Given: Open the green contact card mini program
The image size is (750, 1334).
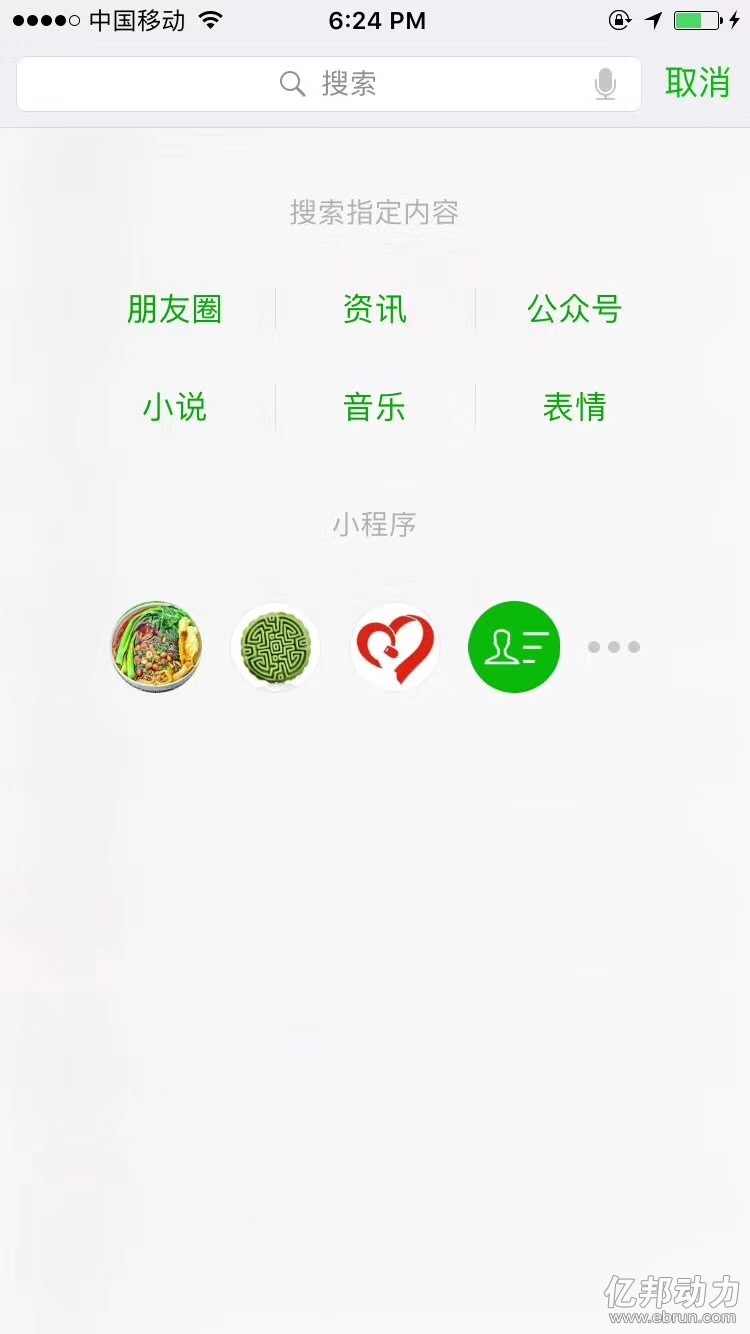Looking at the screenshot, I should coord(514,647).
